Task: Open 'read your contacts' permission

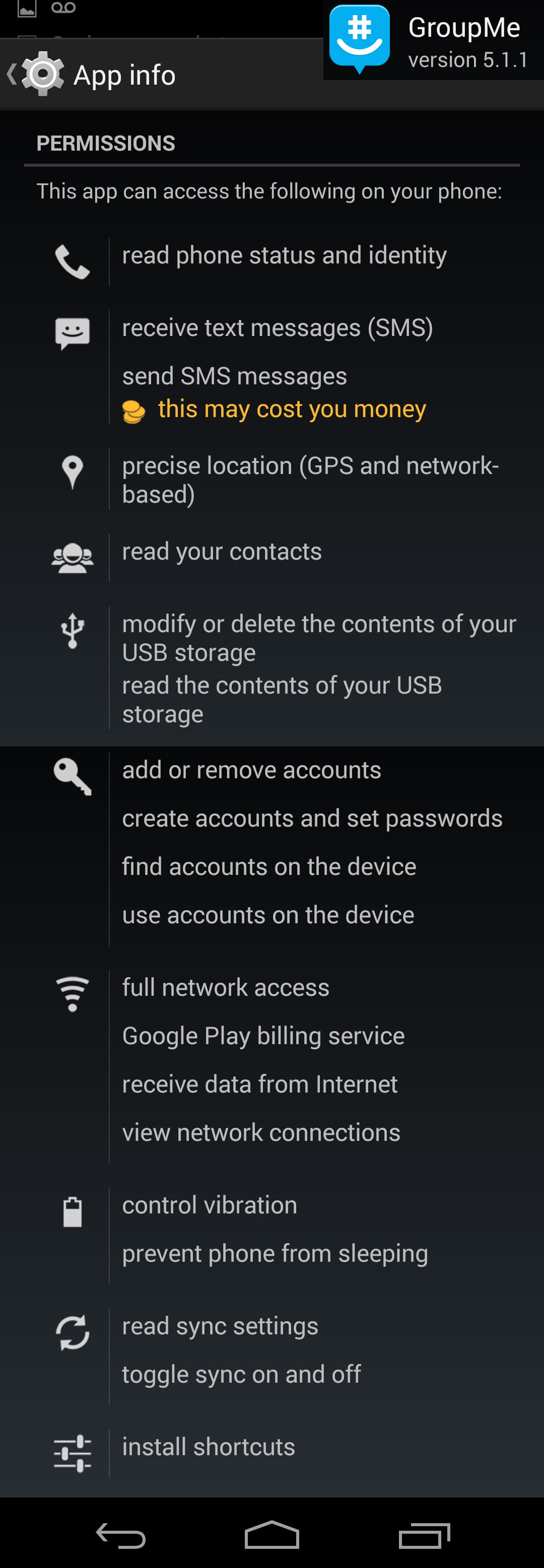Action: point(222,552)
